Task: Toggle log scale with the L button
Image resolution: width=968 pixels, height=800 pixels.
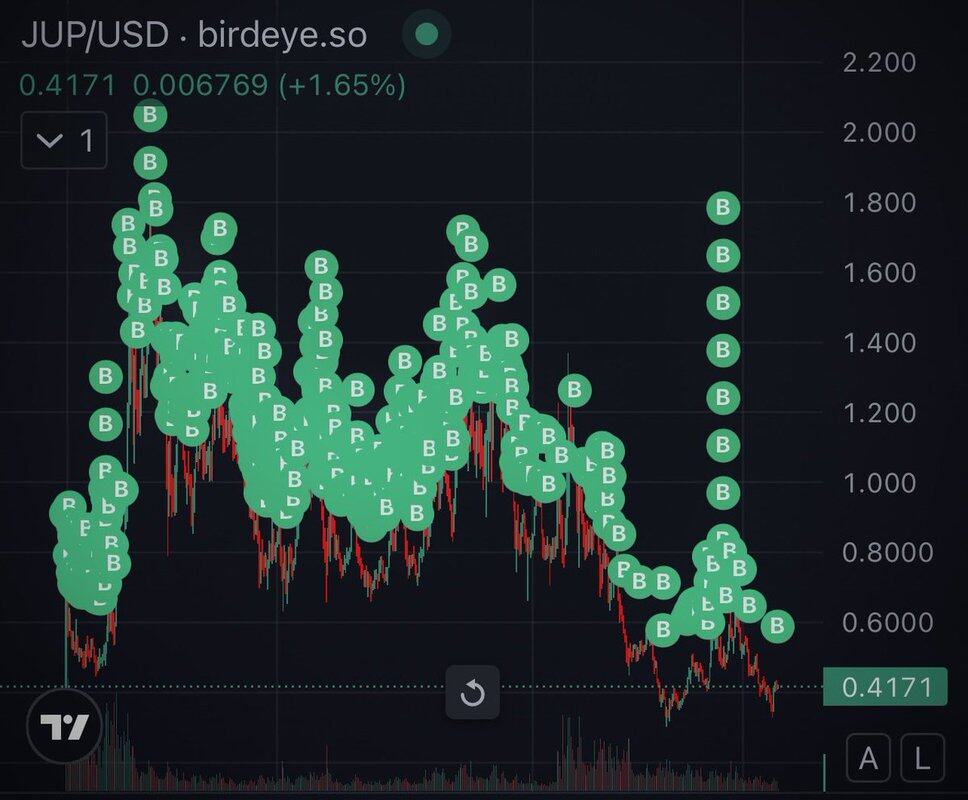Action: (x=923, y=759)
